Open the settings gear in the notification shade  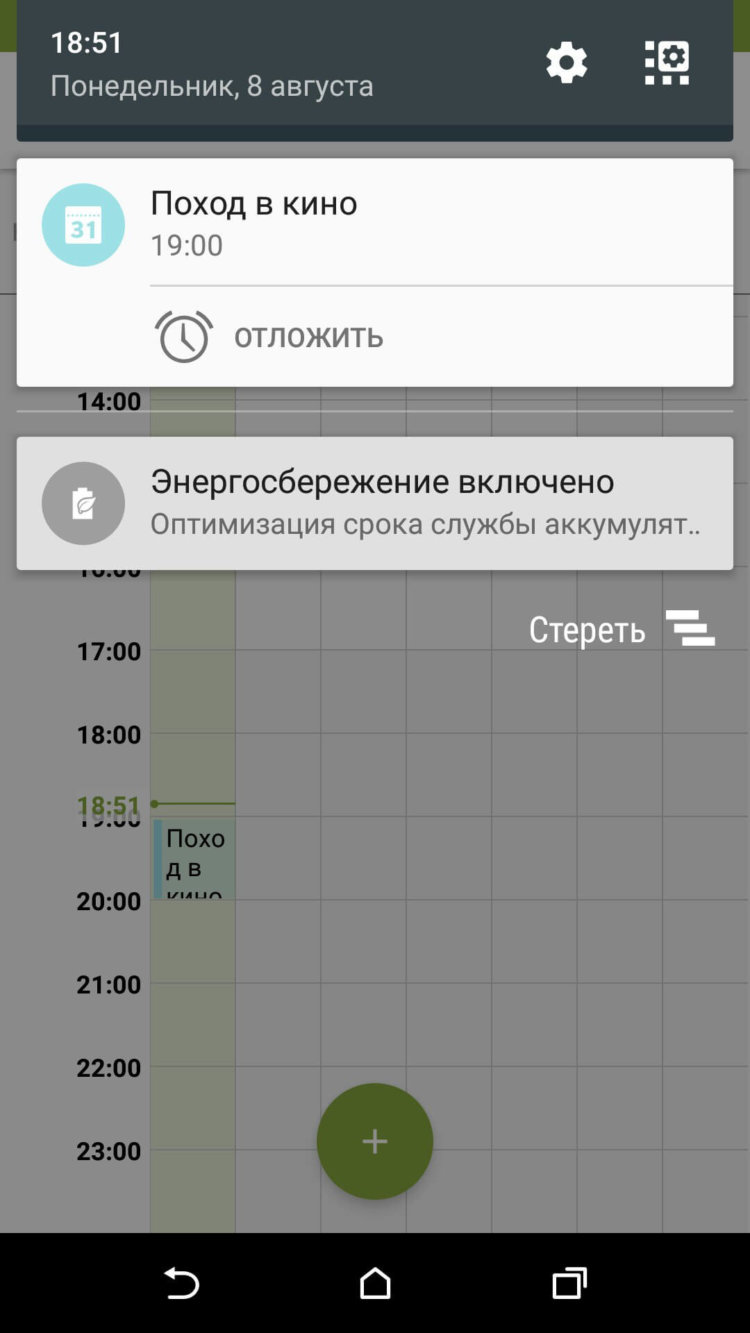(x=566, y=61)
